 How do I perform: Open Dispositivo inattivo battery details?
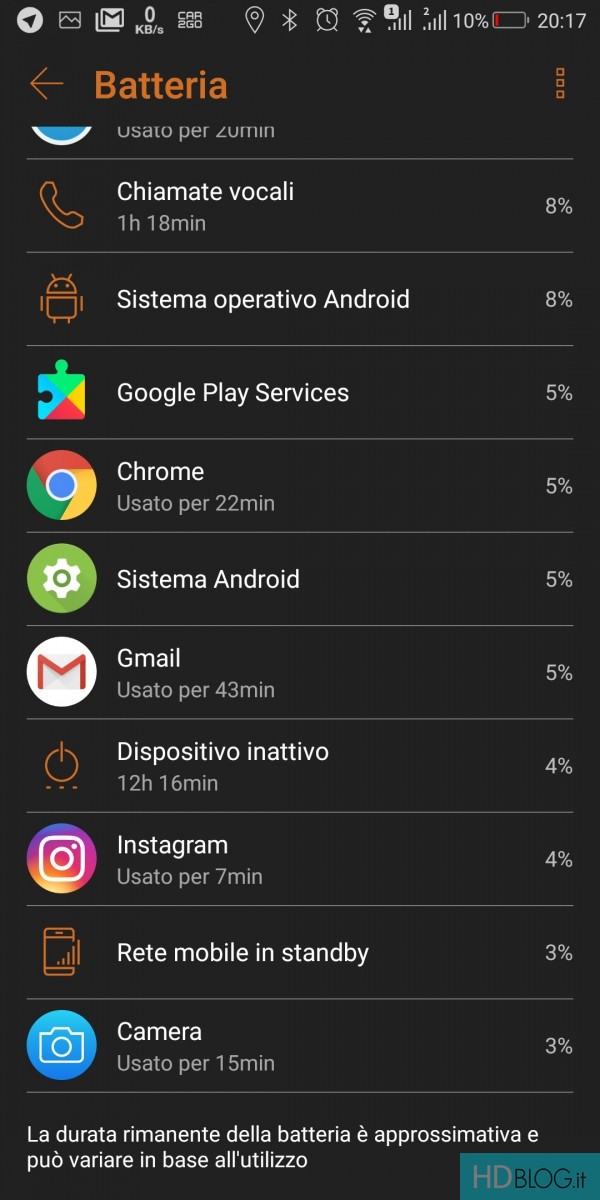click(300, 766)
